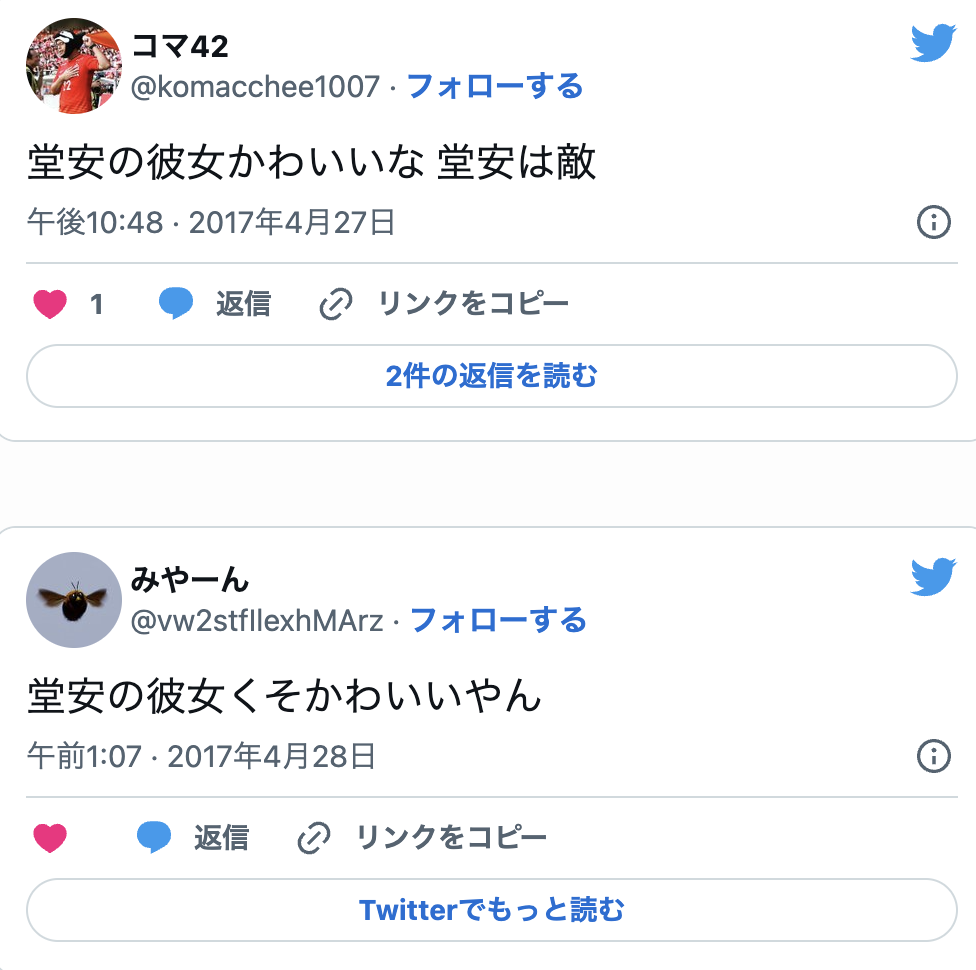The height and width of the screenshot is (970, 976).
Task: Tap the Twitter bird on みやーん's tweet
Action: (x=933, y=577)
